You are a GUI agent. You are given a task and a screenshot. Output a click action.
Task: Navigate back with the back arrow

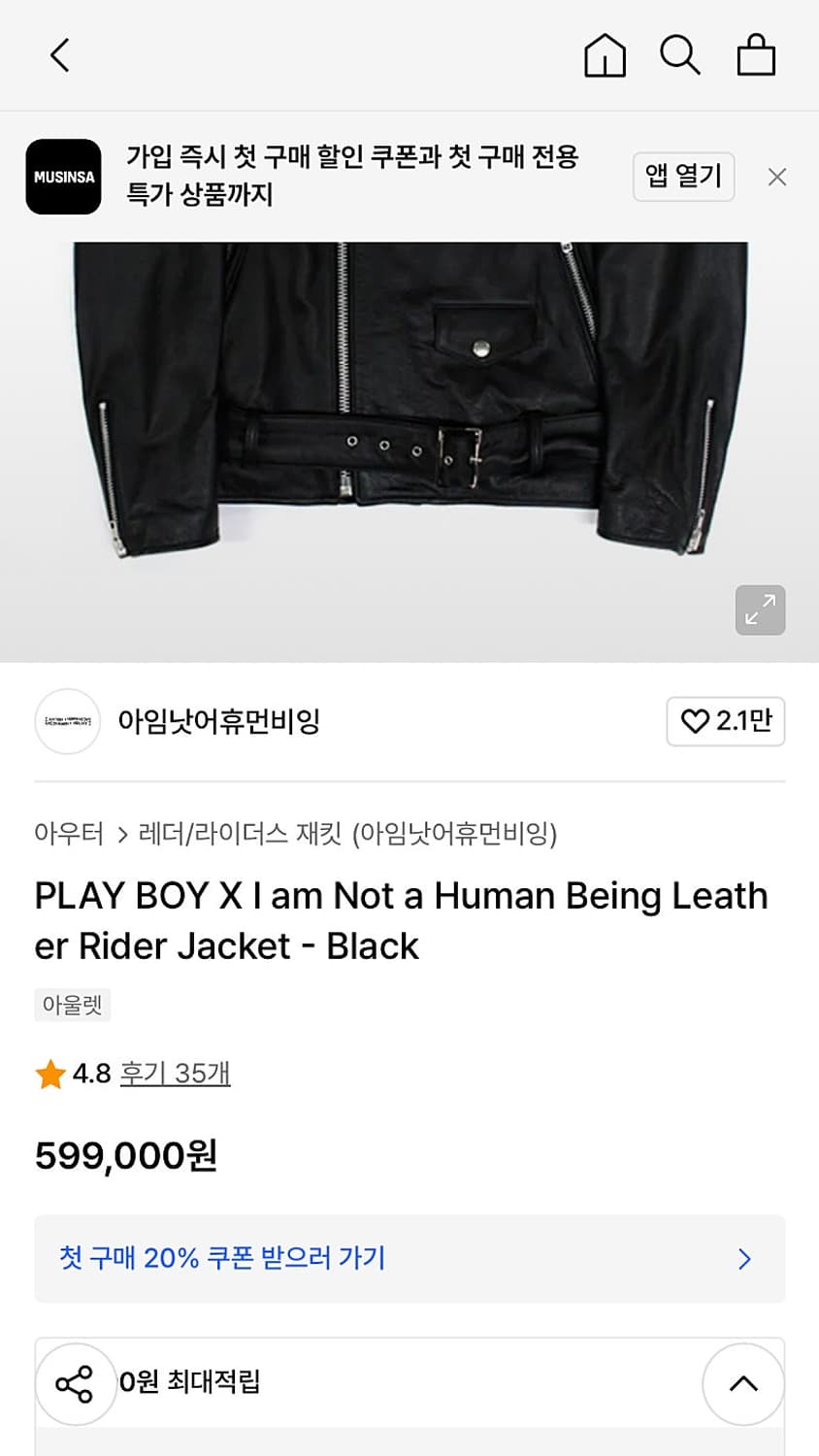pos(60,55)
